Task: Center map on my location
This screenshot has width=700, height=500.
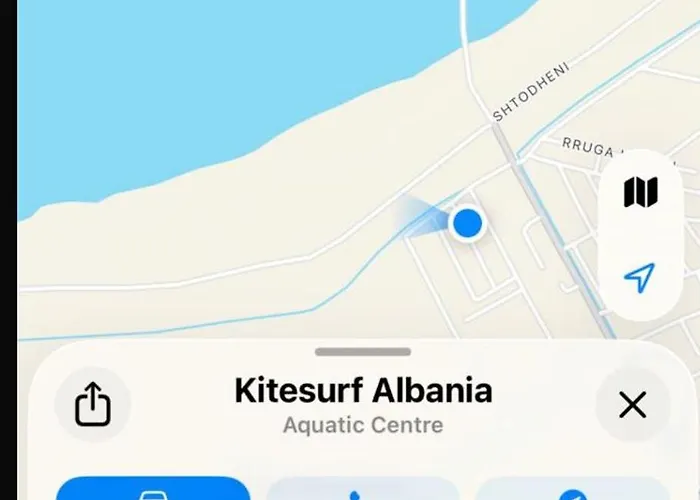Action: click(x=640, y=278)
